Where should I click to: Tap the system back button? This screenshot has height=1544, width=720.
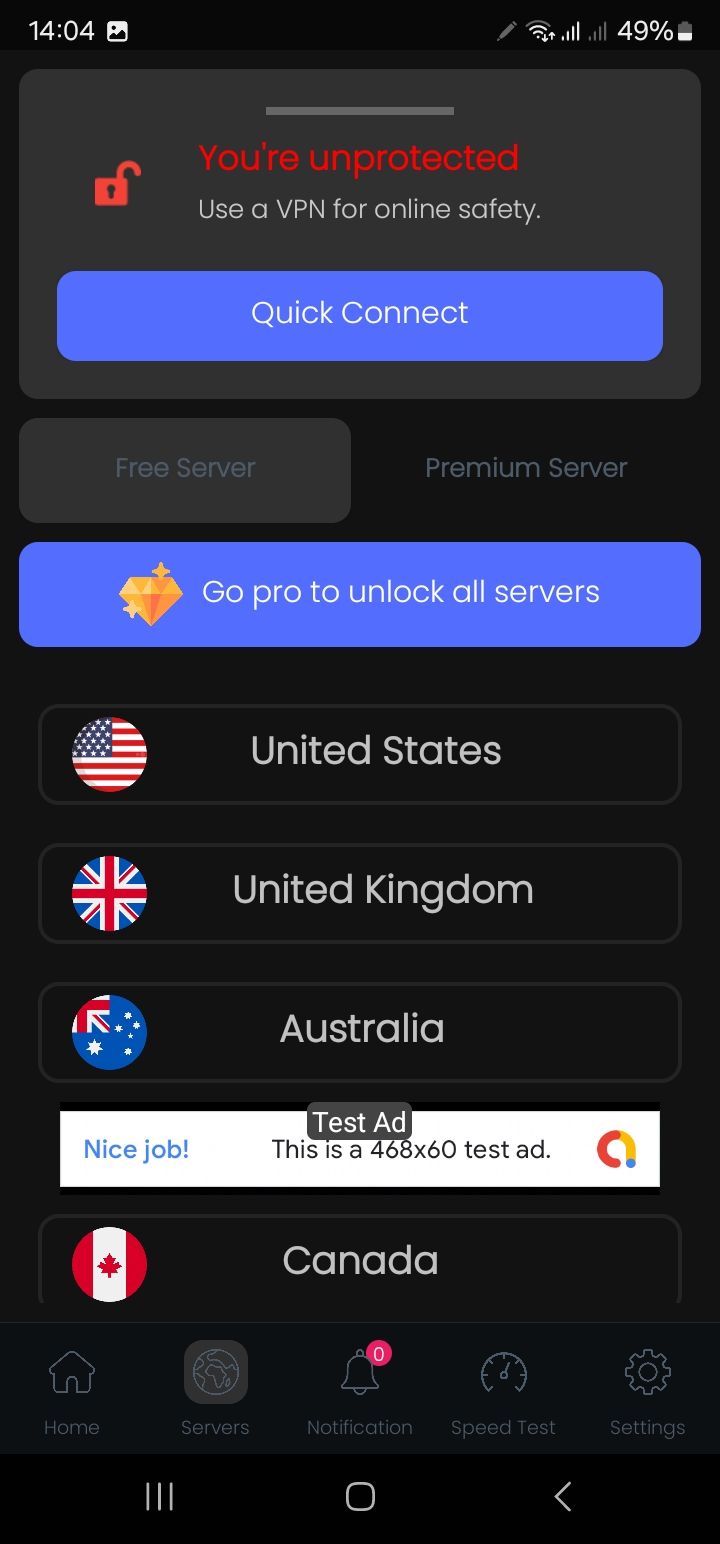[x=562, y=1496]
